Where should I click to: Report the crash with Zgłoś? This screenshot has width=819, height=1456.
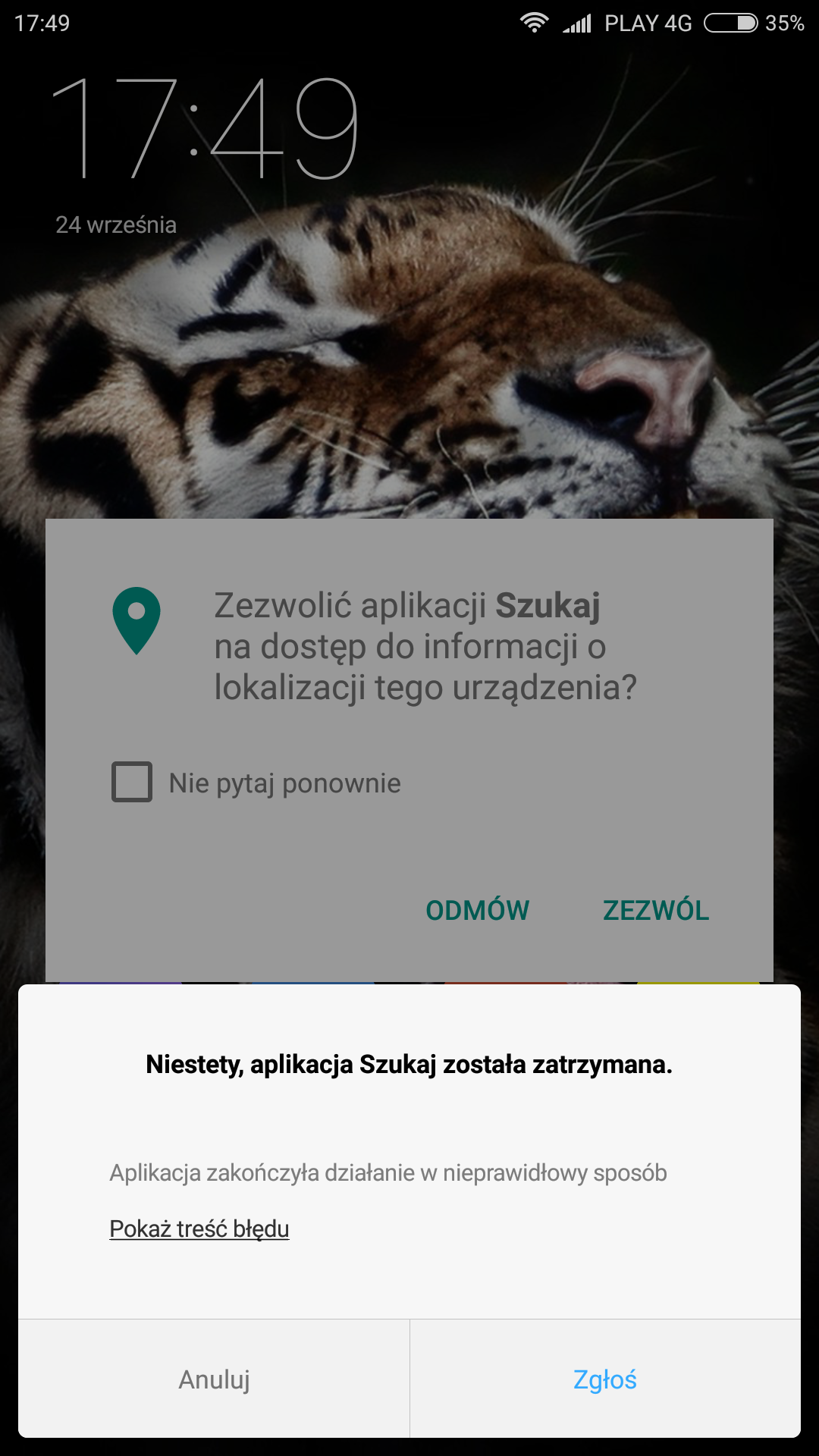pyautogui.click(x=604, y=1379)
